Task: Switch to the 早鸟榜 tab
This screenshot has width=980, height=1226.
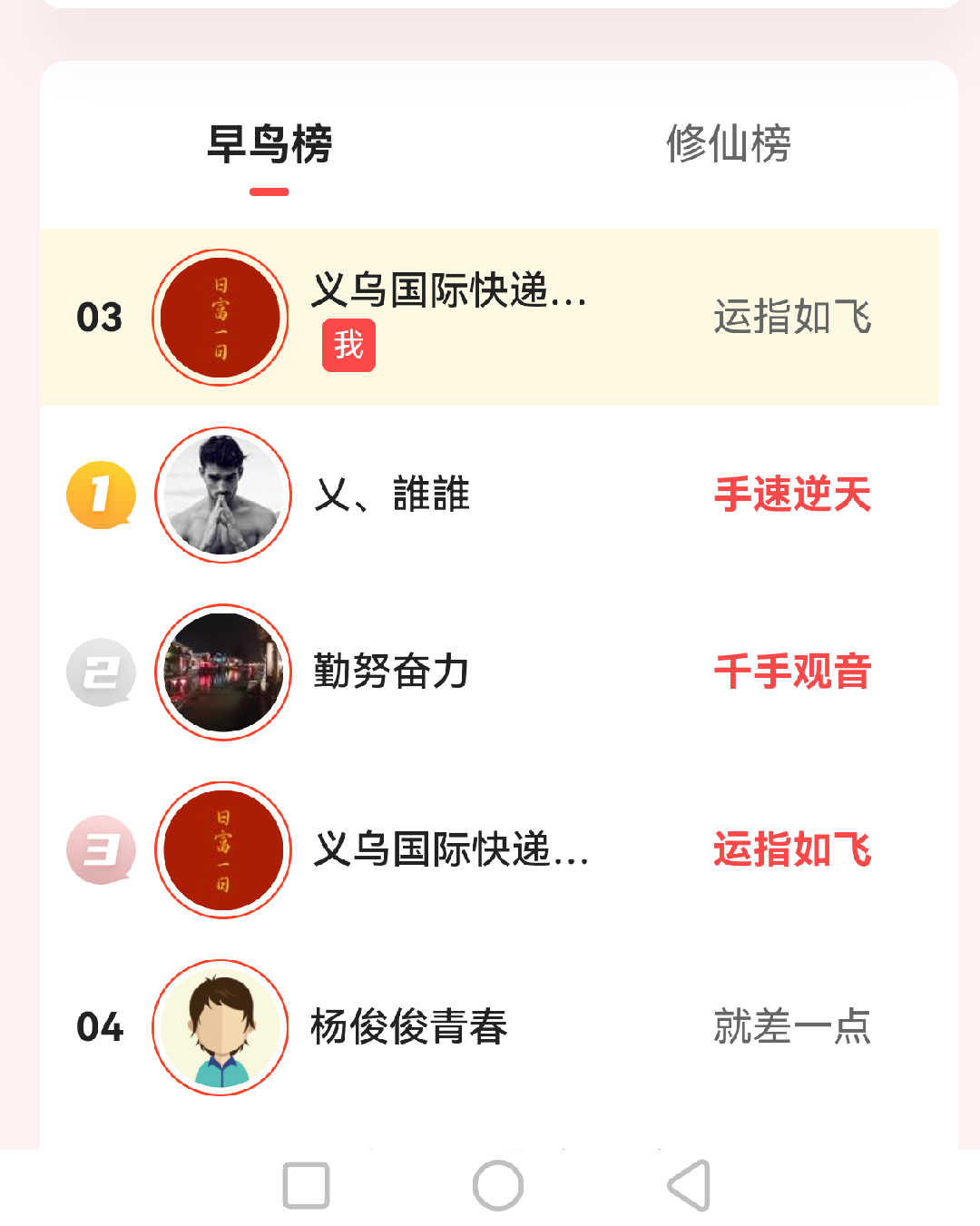Action: coord(269,145)
